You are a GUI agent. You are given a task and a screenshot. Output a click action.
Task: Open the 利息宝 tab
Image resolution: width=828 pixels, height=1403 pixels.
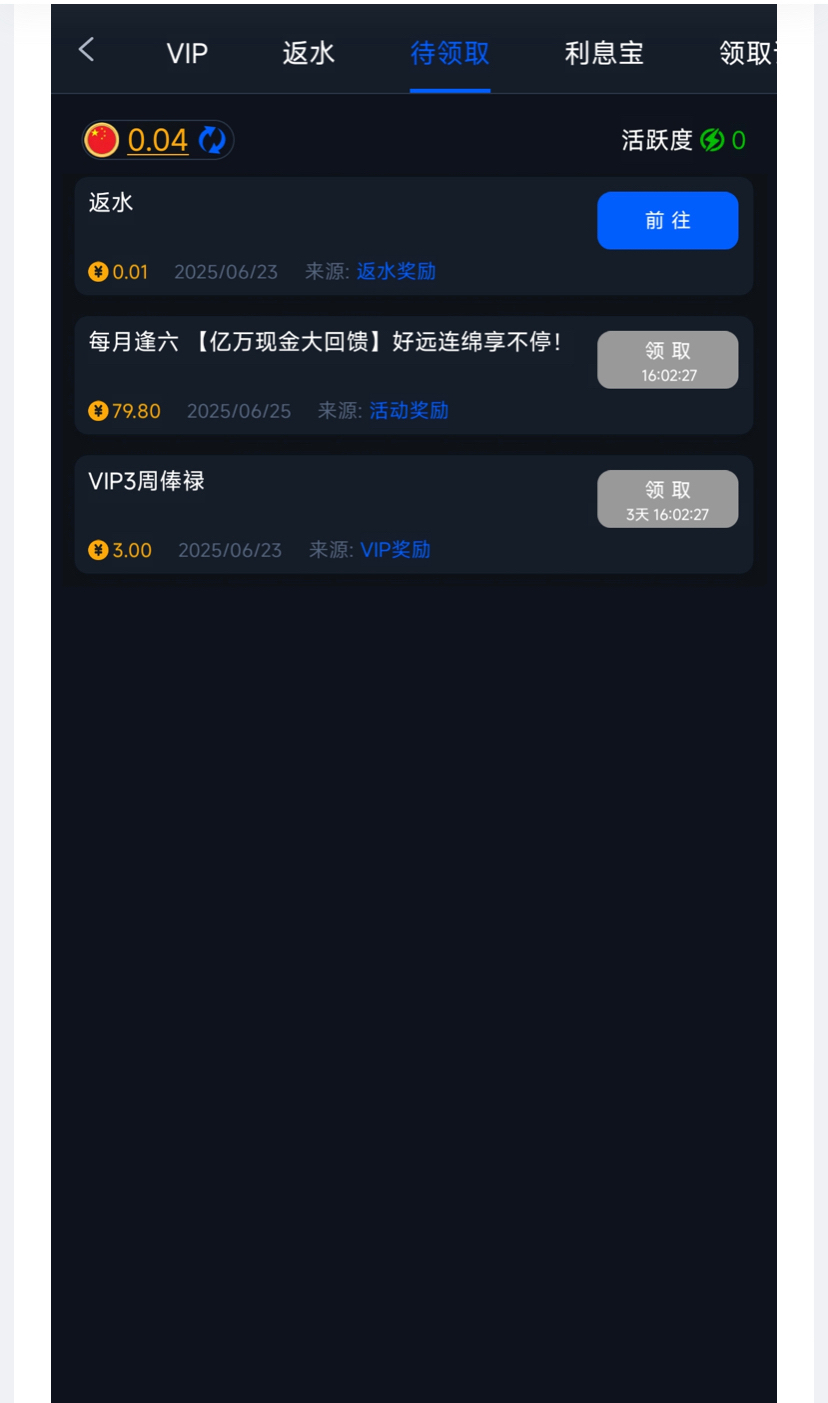[x=604, y=54]
